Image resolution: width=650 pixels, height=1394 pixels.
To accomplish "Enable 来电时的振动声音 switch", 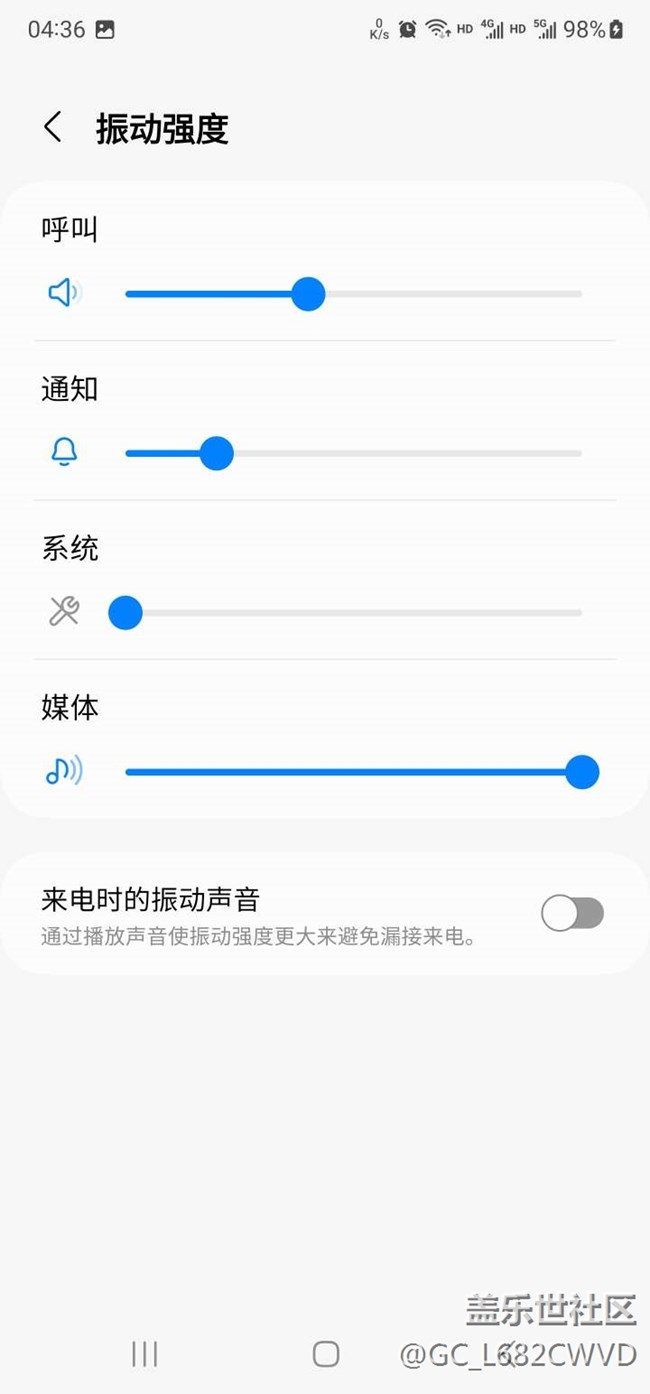I will 572,913.
